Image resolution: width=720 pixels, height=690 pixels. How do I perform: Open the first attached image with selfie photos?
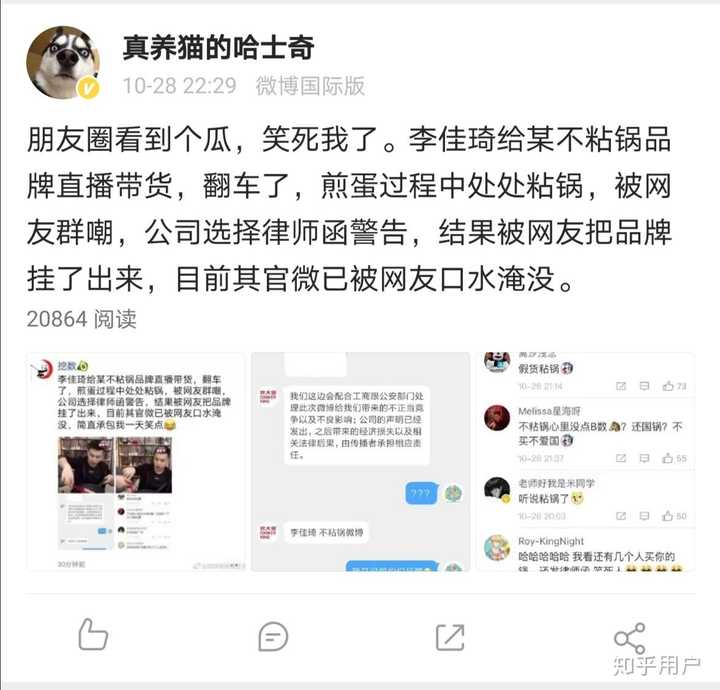[x=135, y=461]
